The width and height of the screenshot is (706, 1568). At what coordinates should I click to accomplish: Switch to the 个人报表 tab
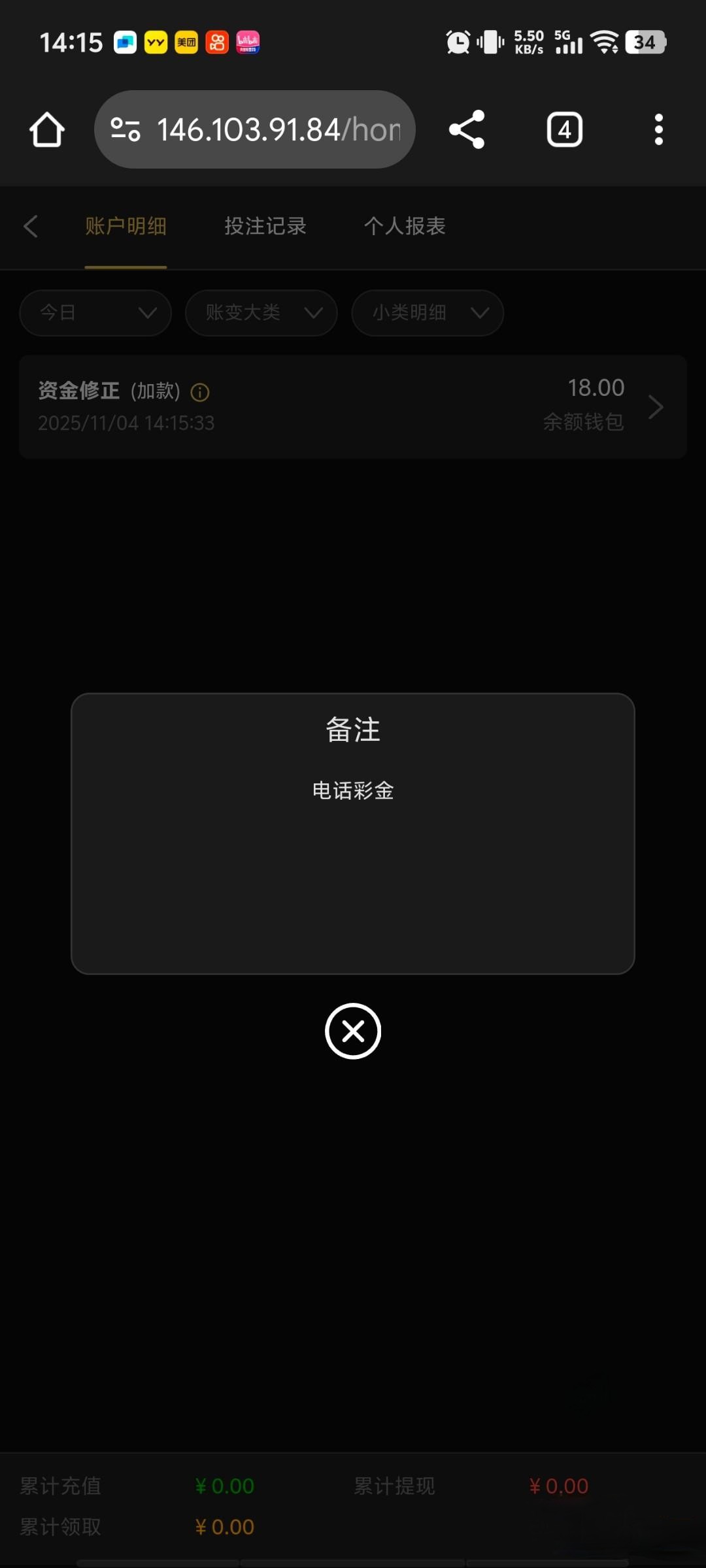(405, 227)
